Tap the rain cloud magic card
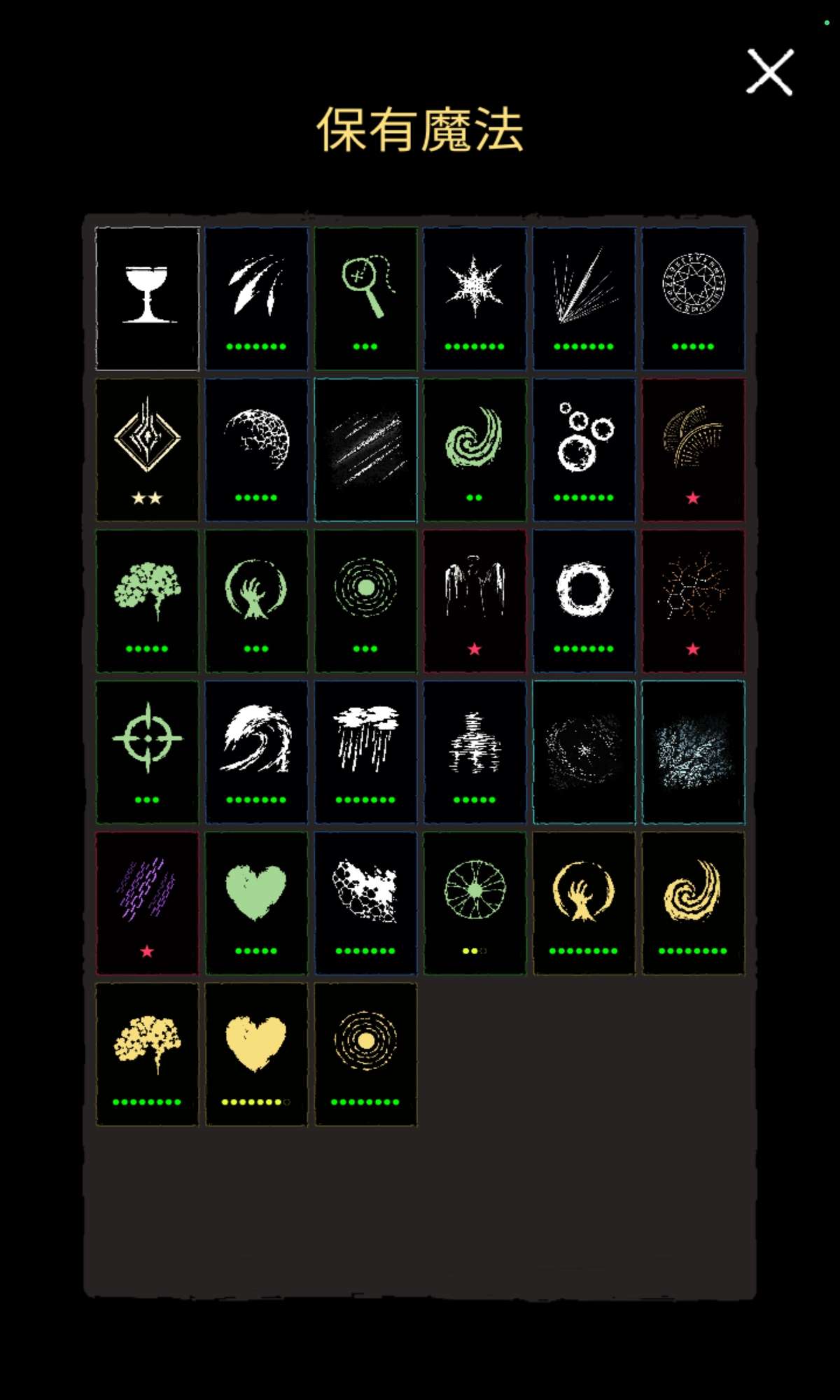 click(365, 752)
